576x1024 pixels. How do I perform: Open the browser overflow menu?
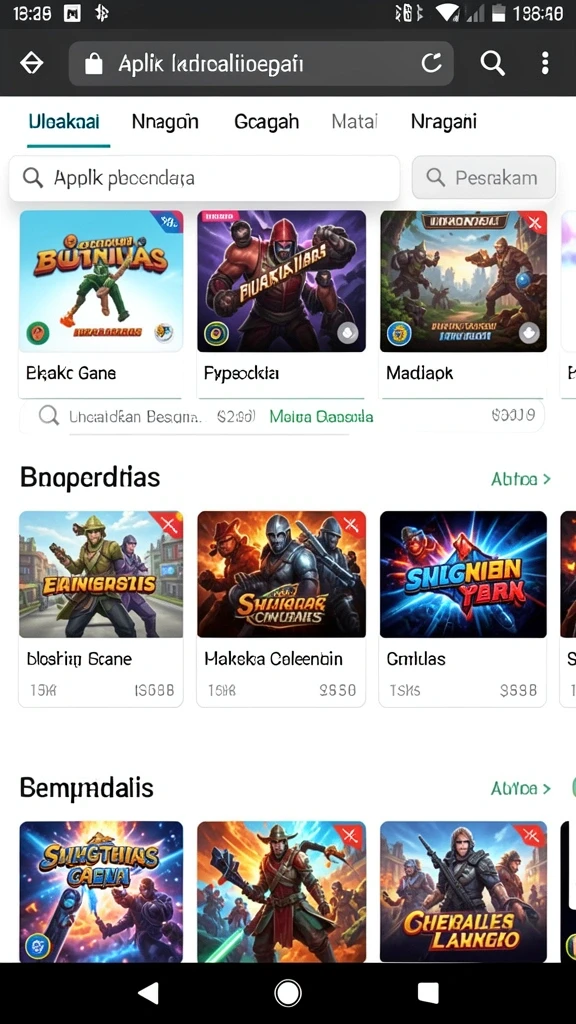tap(545, 63)
